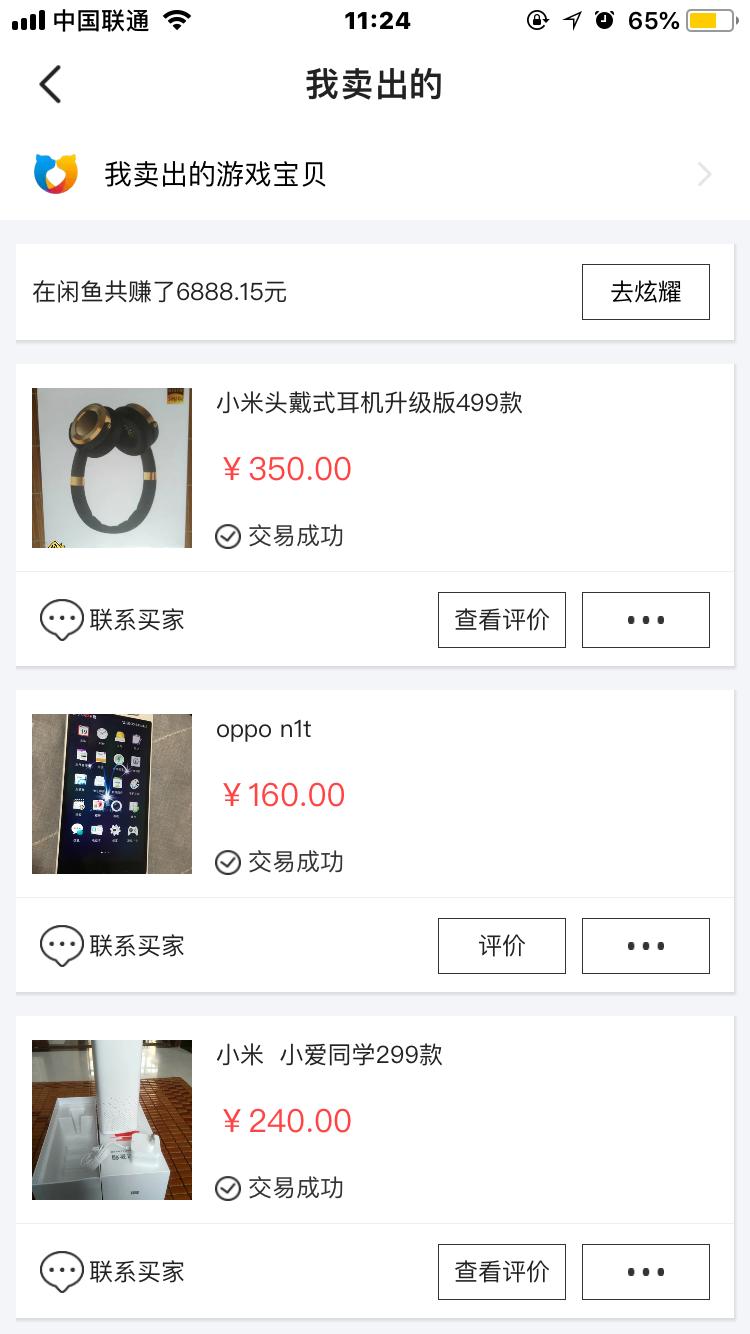750x1334 pixels.
Task: Tap the back arrow to leave 我卖出的
Action: [50, 84]
